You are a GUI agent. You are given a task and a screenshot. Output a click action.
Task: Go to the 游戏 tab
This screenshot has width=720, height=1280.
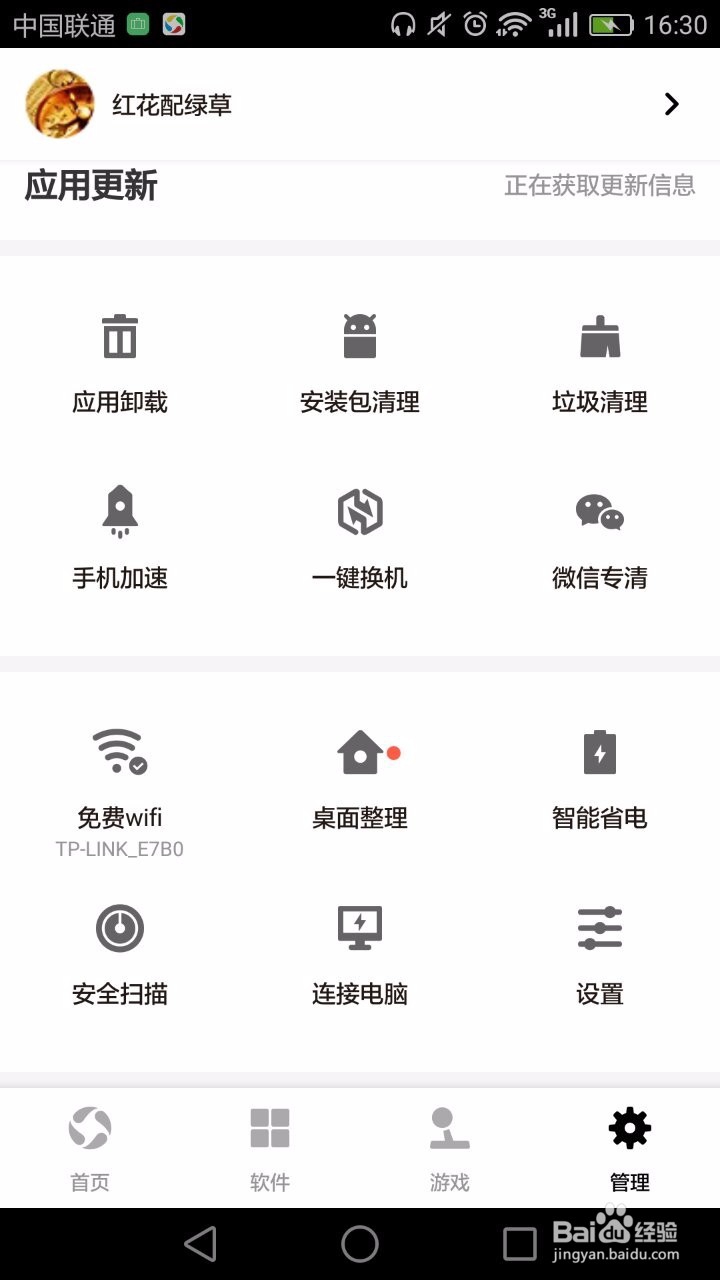(x=450, y=1148)
